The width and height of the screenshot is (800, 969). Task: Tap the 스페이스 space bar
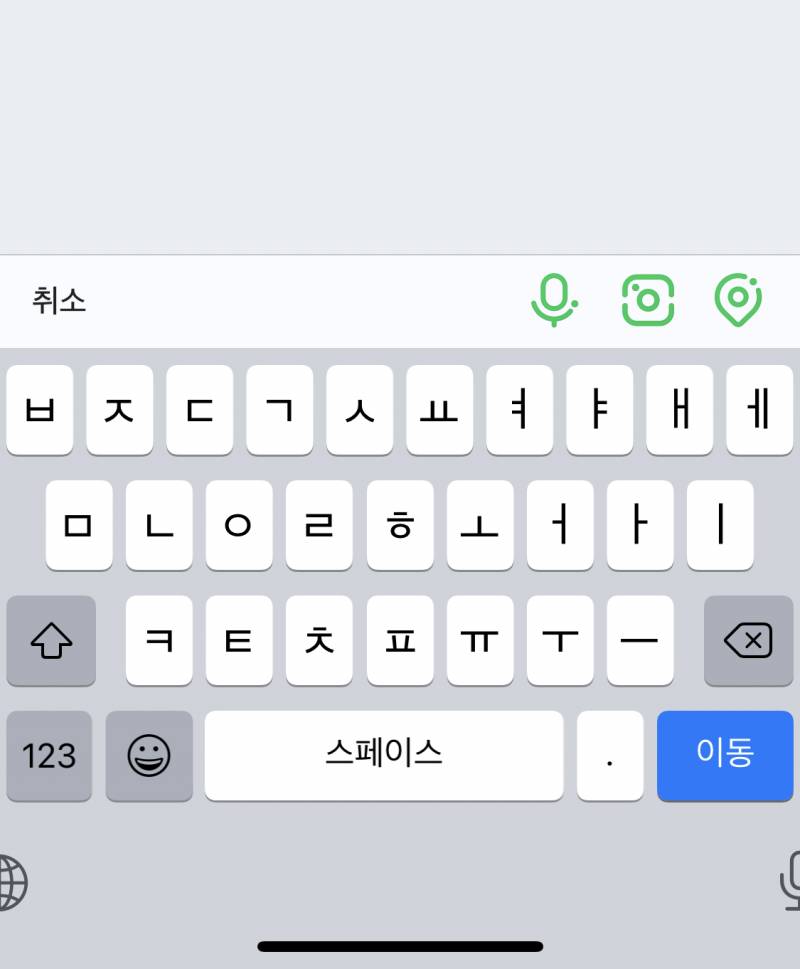click(x=383, y=757)
